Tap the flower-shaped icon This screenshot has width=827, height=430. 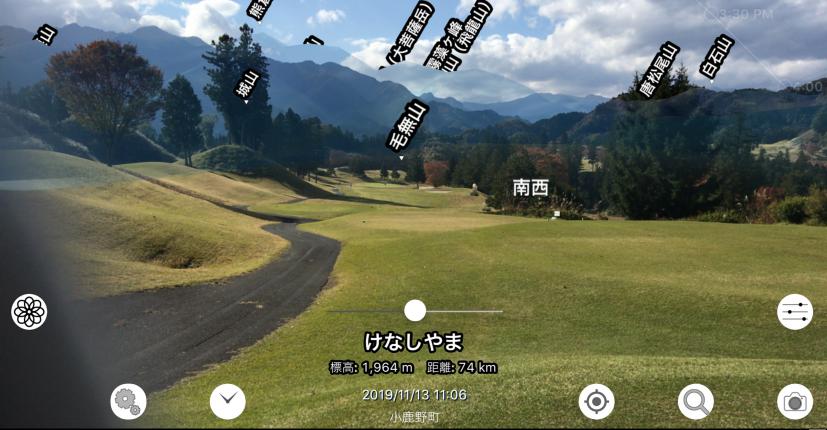pos(29,312)
